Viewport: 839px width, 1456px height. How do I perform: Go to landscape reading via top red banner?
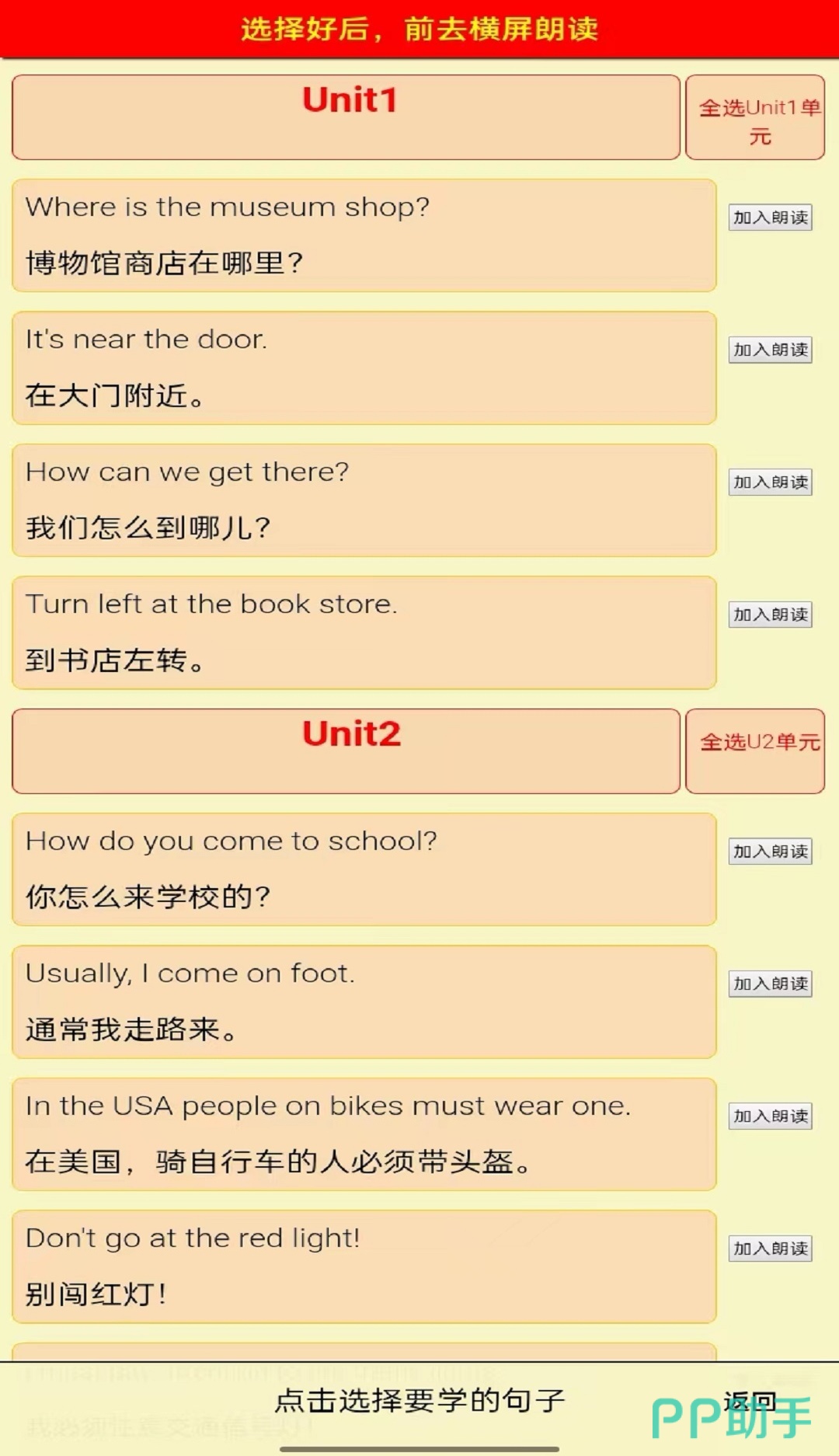point(419,30)
